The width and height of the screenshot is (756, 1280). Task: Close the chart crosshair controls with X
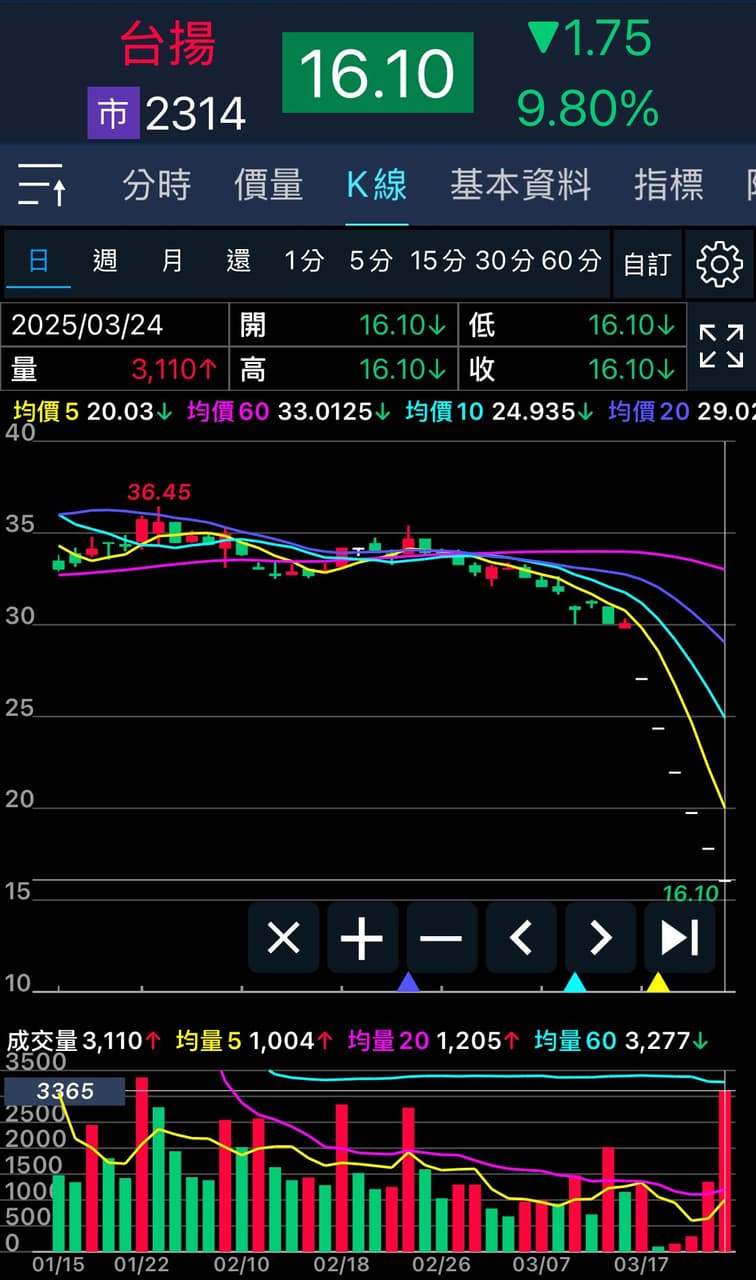(284, 938)
